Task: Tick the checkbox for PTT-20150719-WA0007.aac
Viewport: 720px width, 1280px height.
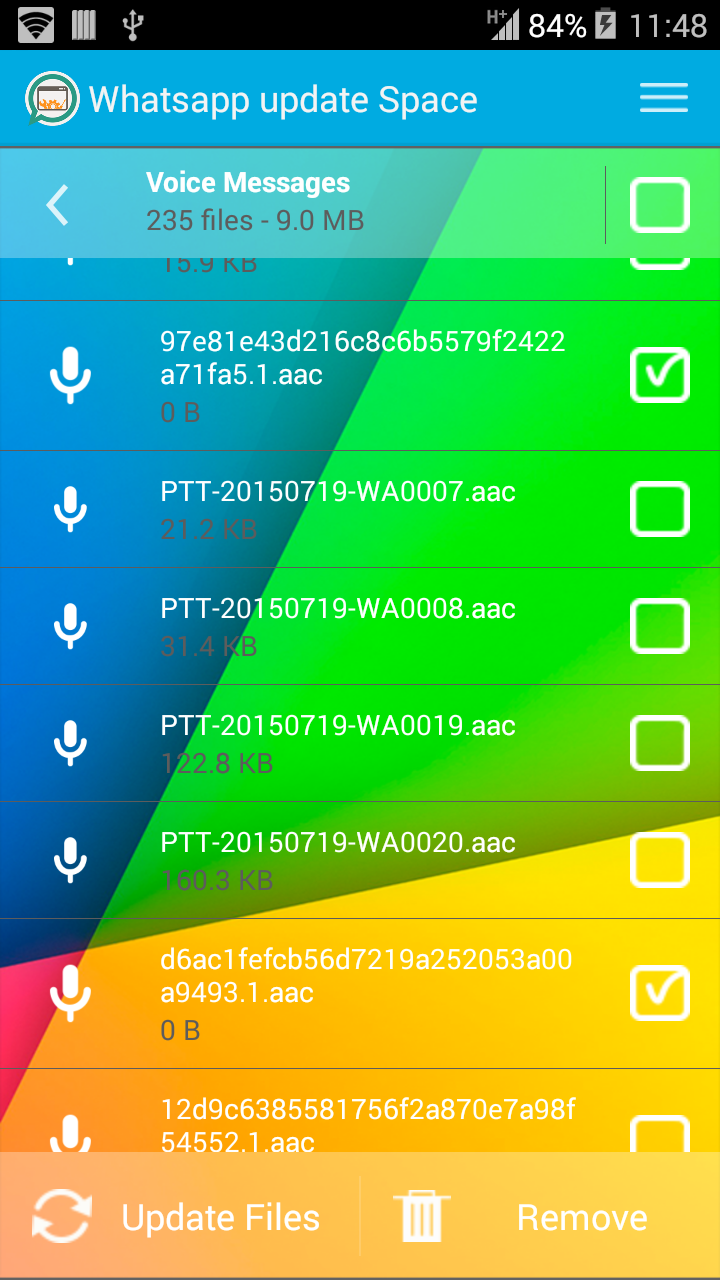Action: point(660,509)
